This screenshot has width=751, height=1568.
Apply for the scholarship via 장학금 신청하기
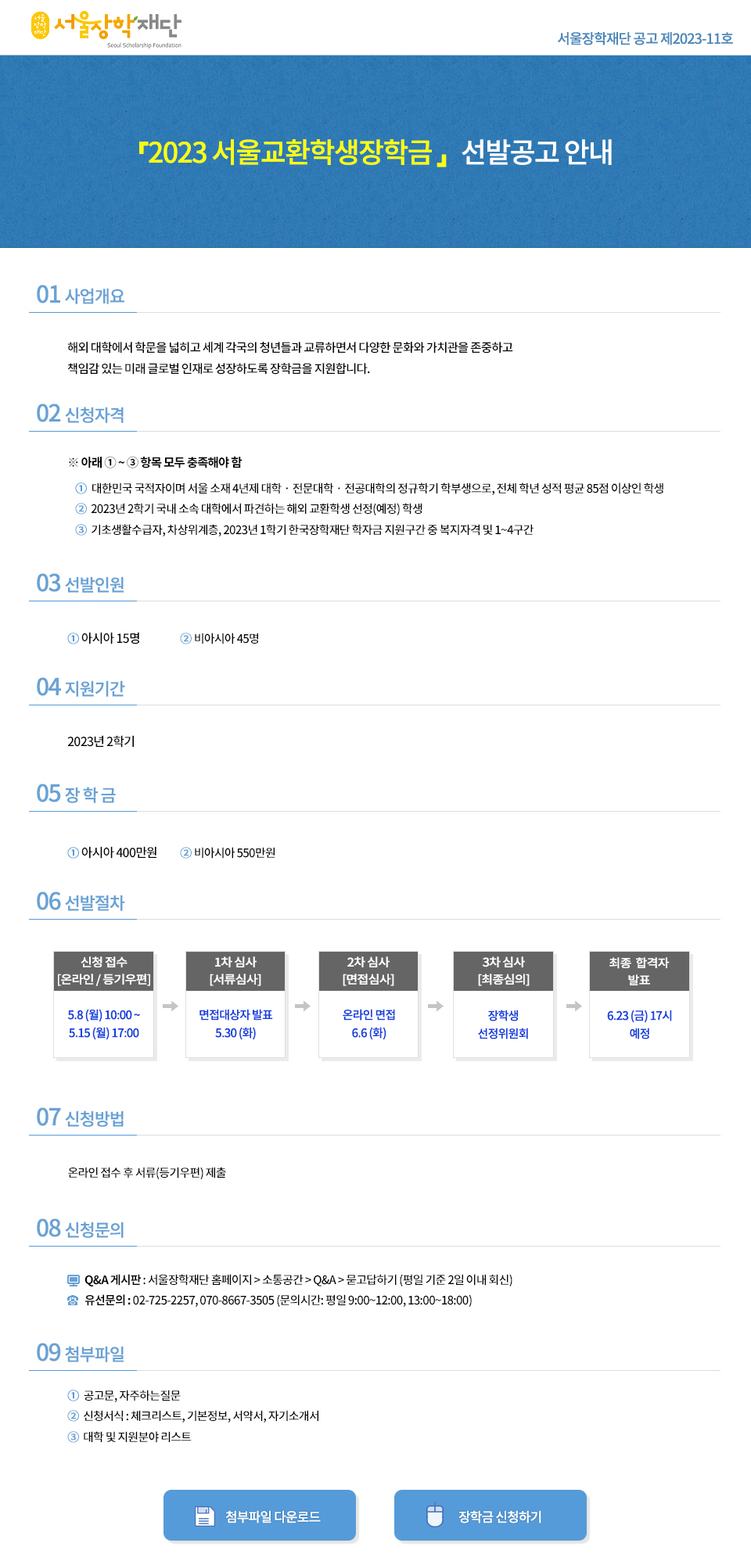point(490,1516)
